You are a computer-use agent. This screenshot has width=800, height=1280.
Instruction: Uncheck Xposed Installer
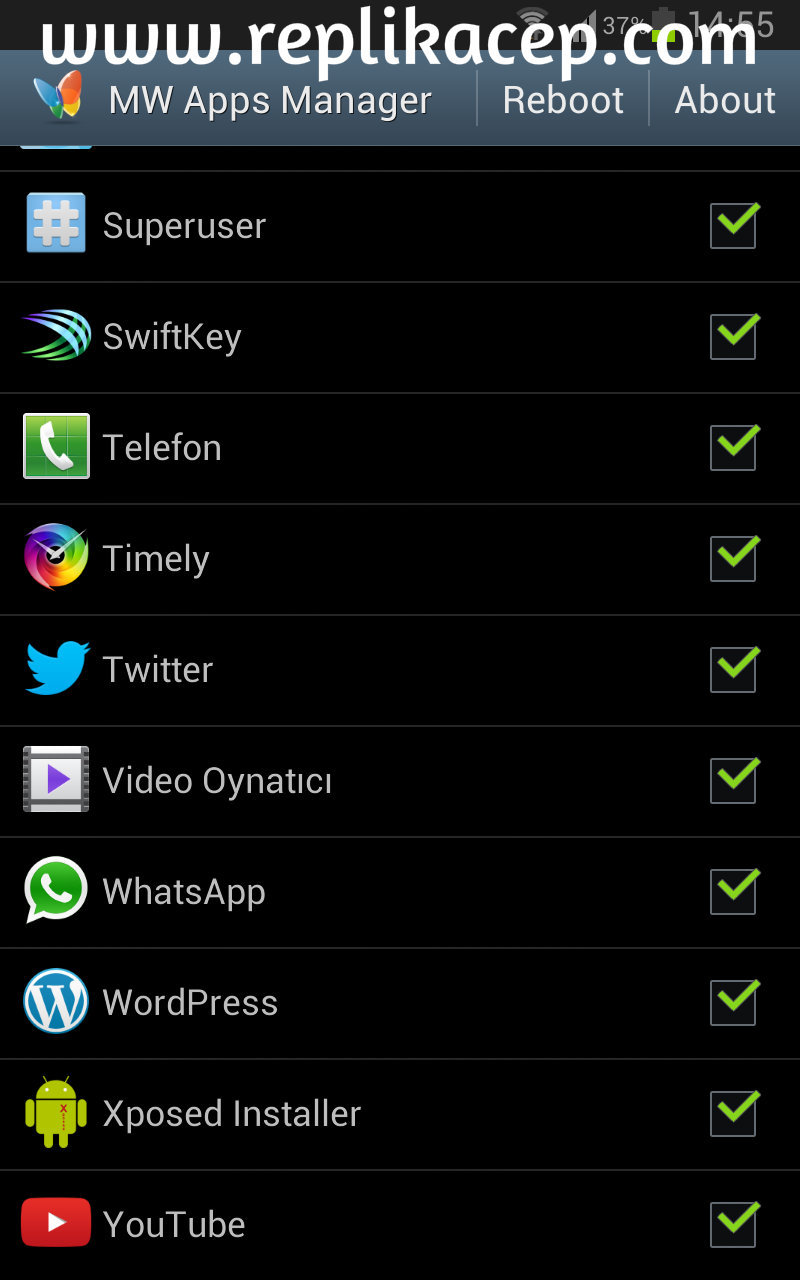point(734,1114)
